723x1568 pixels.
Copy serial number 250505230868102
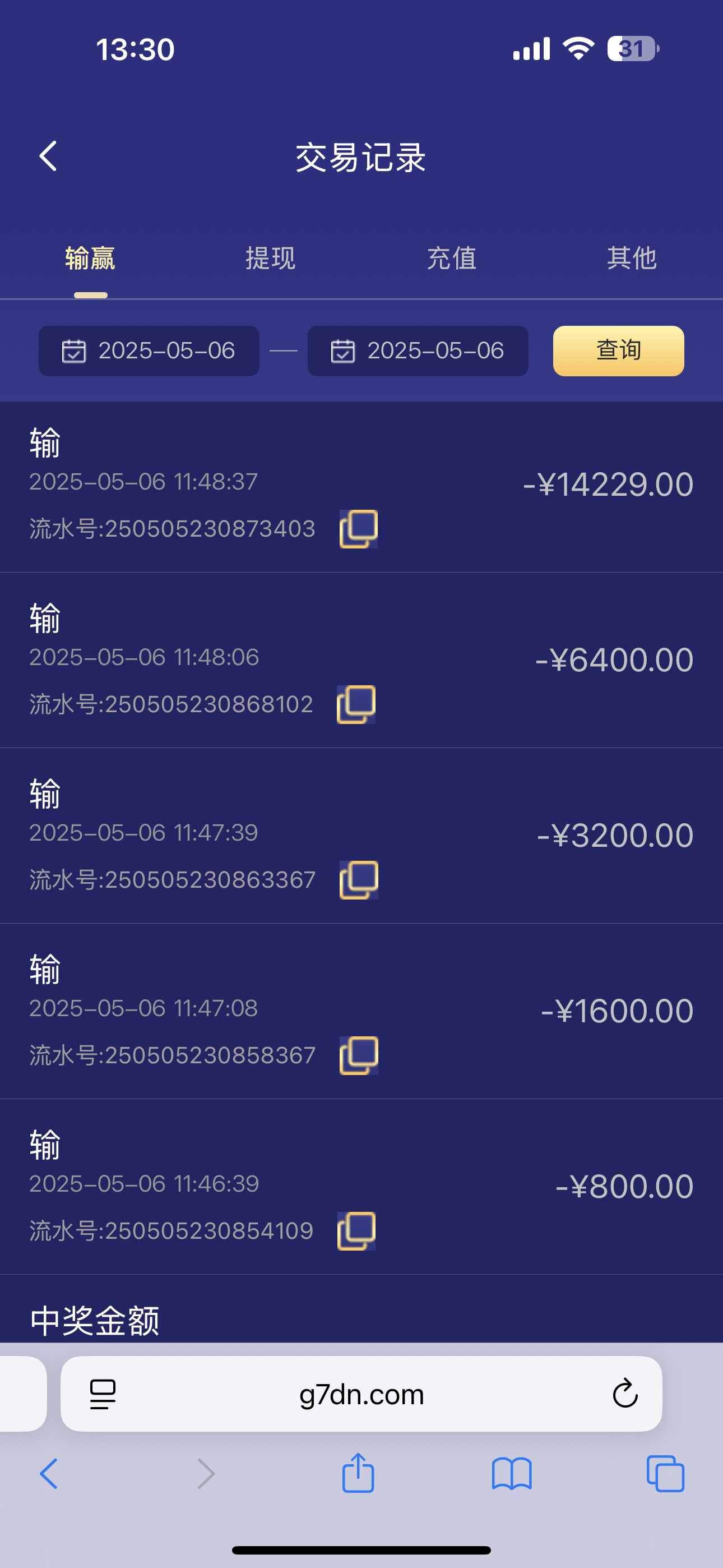click(356, 704)
